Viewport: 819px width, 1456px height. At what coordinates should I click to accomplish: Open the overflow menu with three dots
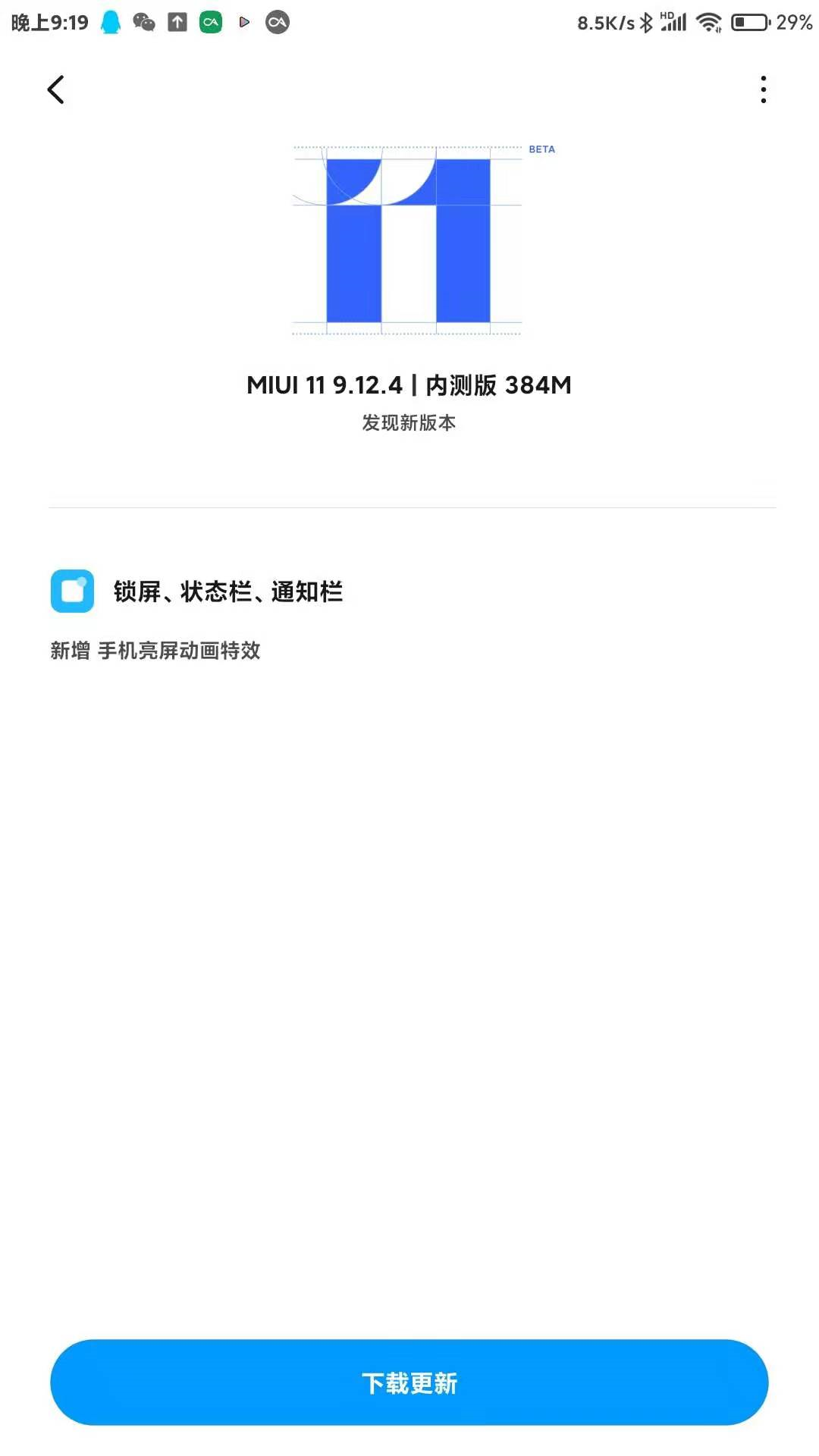pos(763,89)
